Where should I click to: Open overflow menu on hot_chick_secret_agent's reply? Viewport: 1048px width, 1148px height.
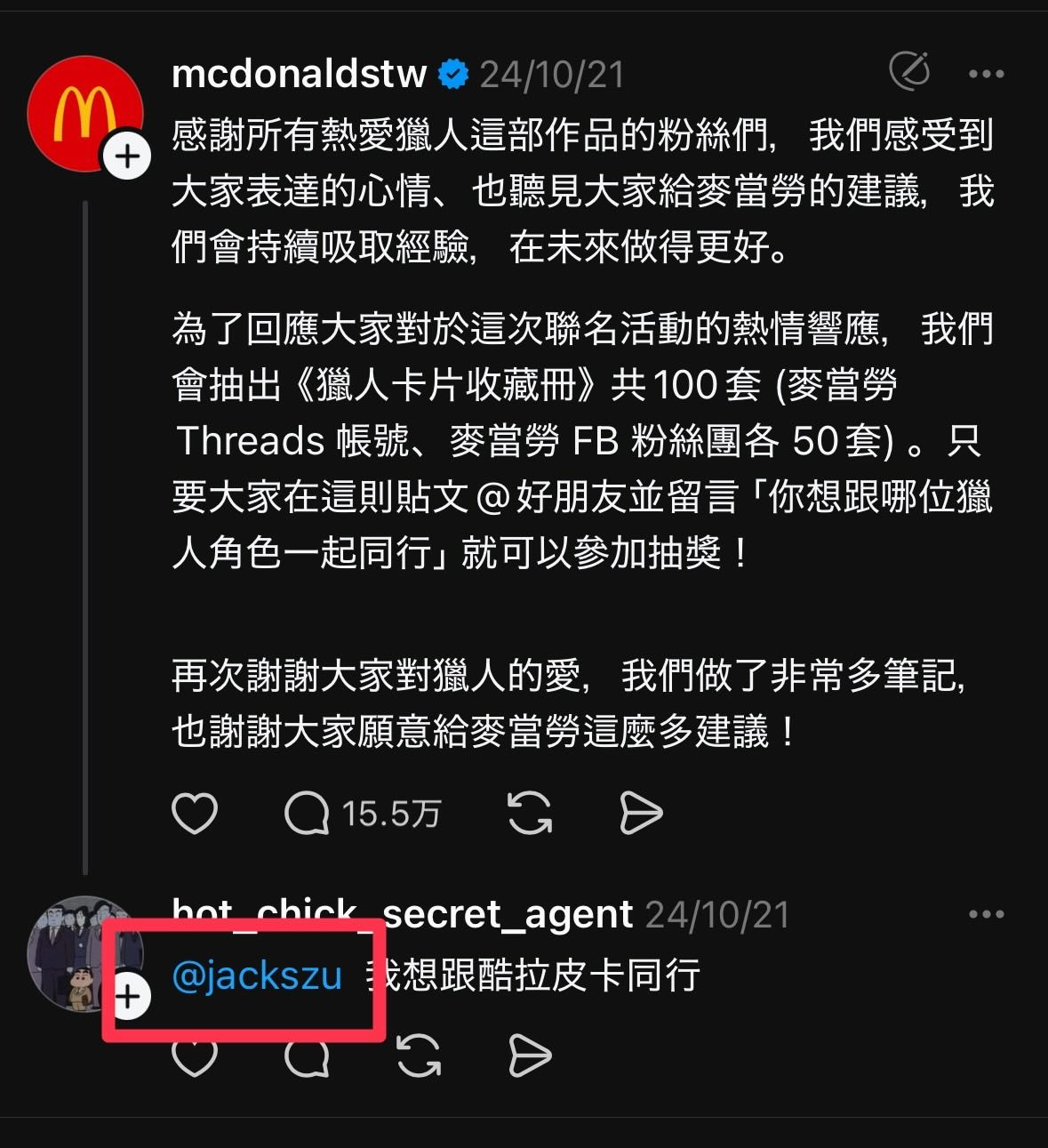pyautogui.click(x=986, y=914)
